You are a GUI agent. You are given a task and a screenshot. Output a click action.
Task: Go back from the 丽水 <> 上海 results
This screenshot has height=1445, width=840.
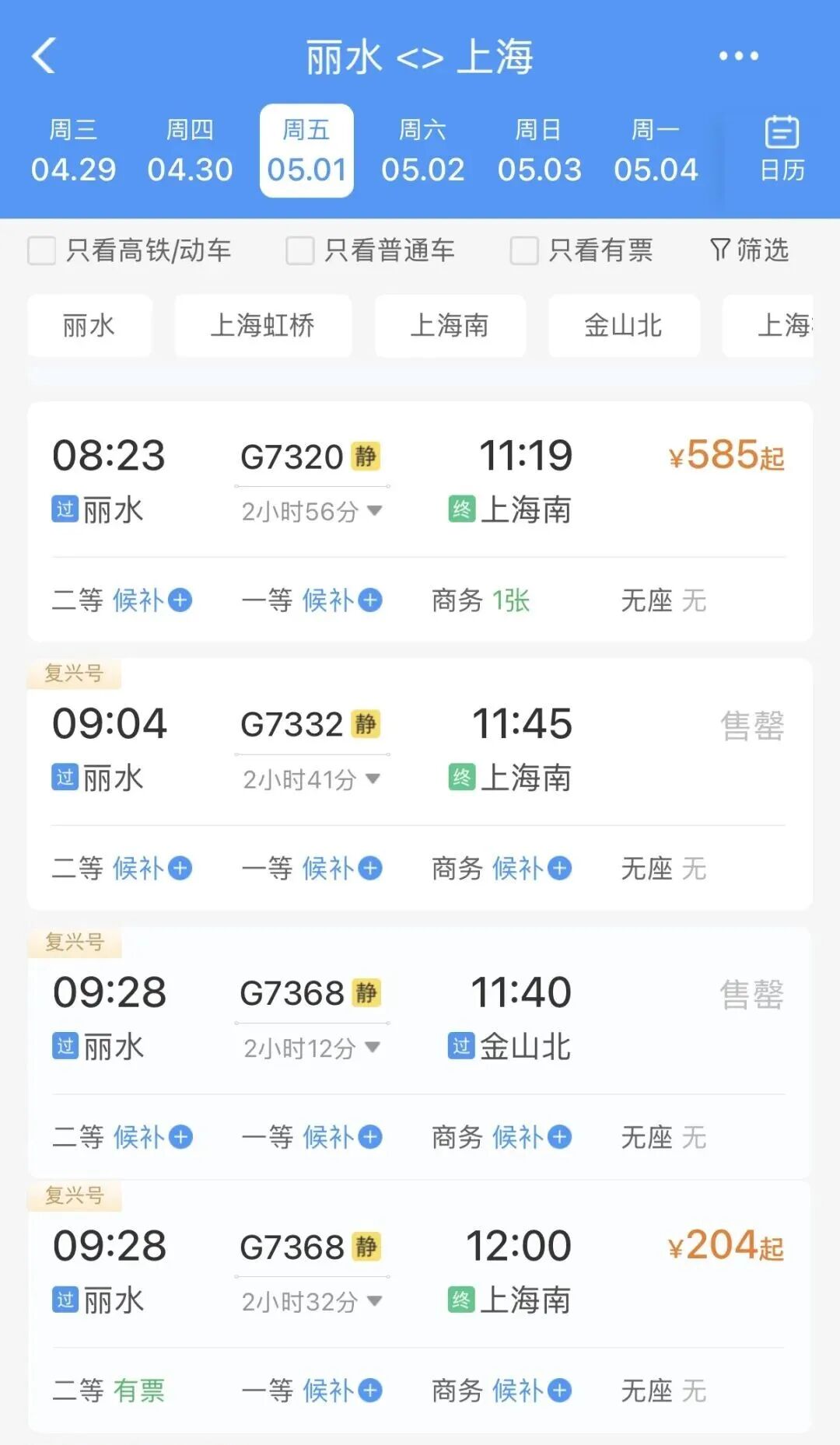[44, 56]
